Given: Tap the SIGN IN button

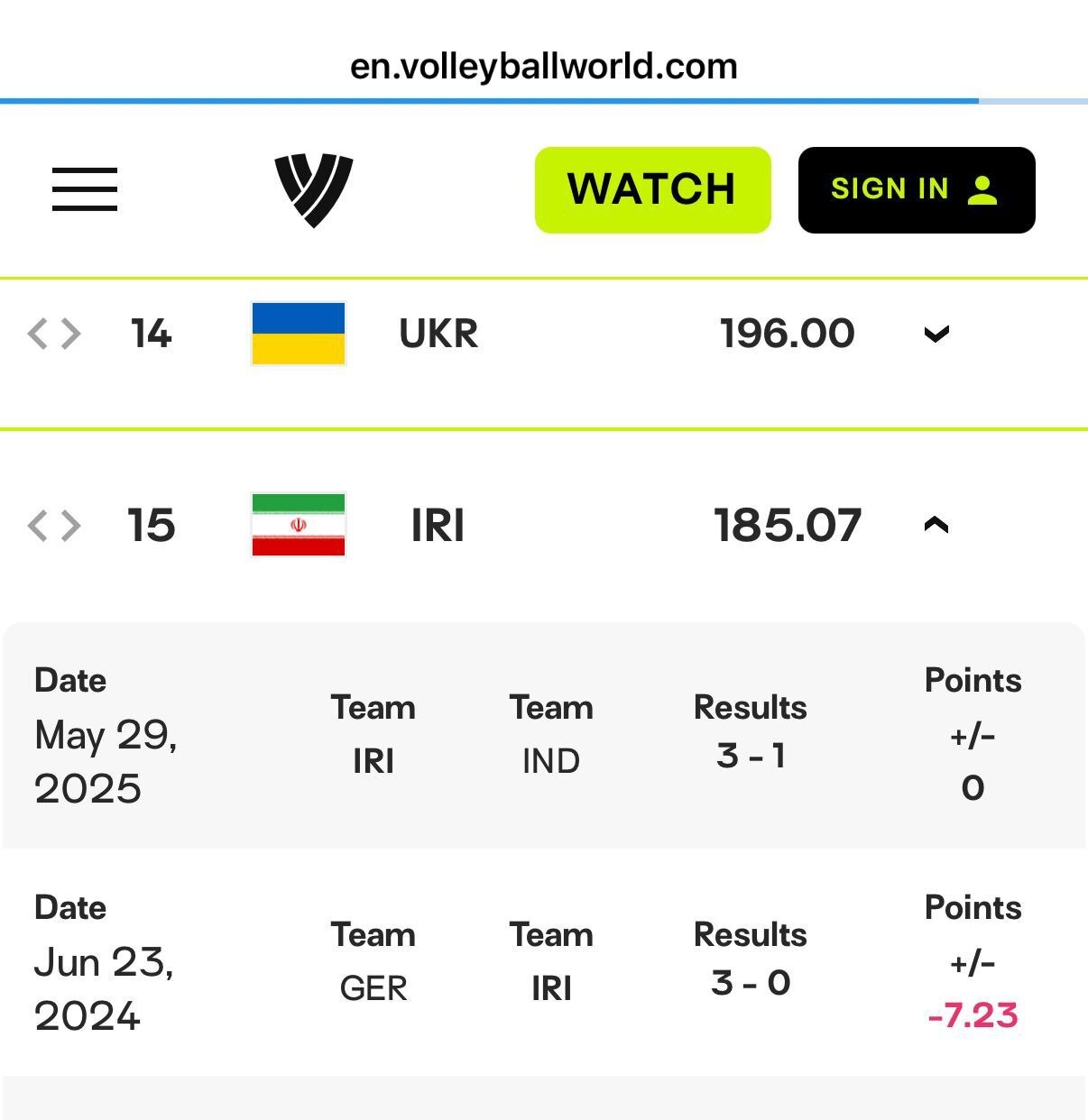Looking at the screenshot, I should [x=916, y=189].
